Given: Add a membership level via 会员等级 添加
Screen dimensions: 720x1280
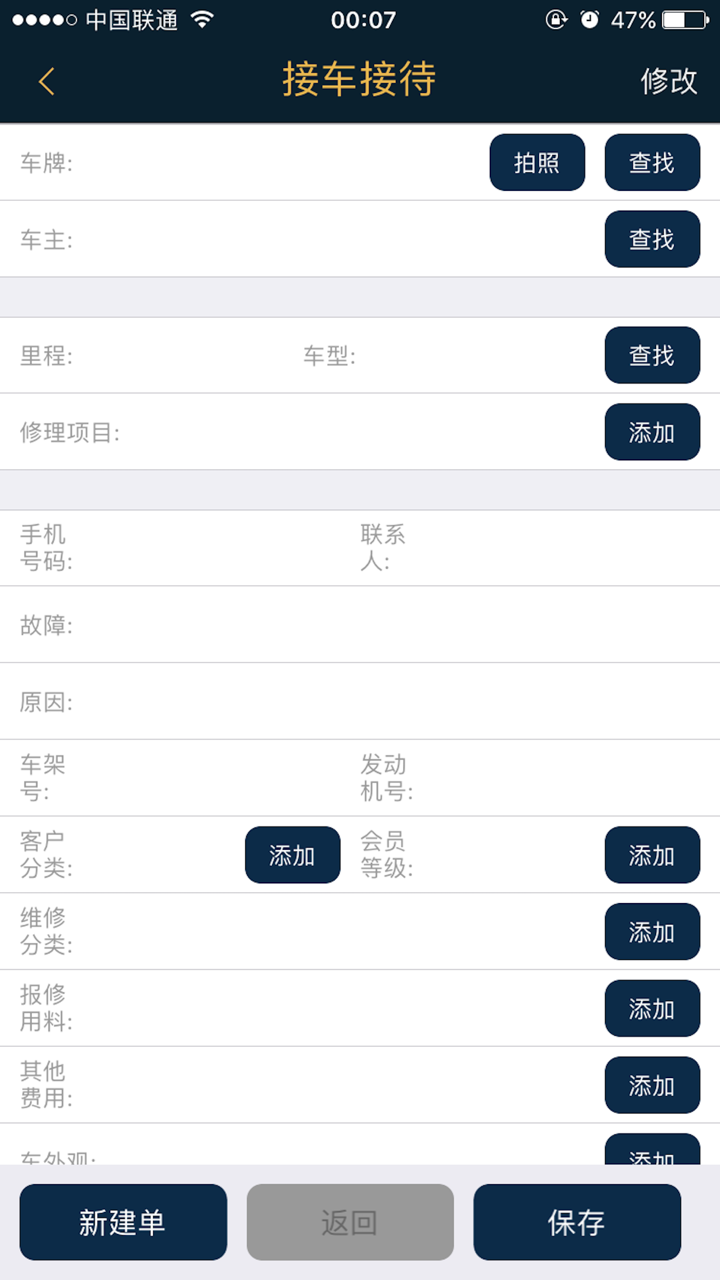Looking at the screenshot, I should [x=652, y=855].
